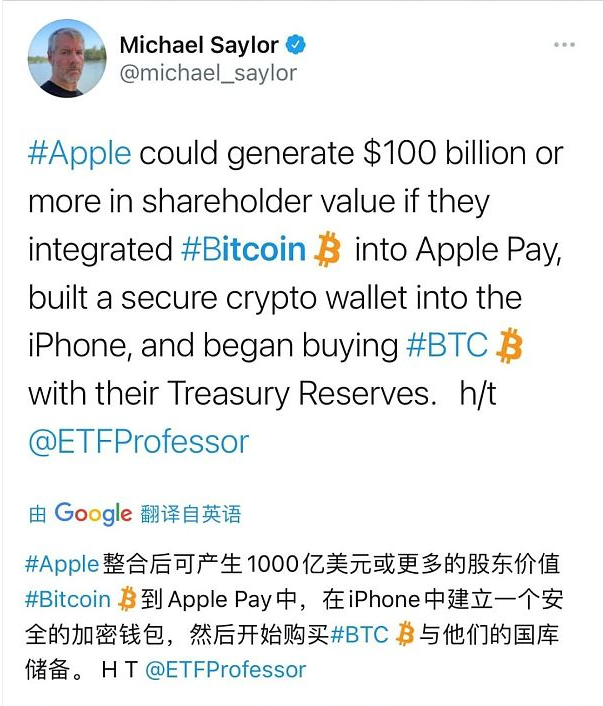Open @ETFProfessor mention in the Chinese translation
Image resolution: width=603 pixels, height=706 pixels.
[x=225, y=669]
